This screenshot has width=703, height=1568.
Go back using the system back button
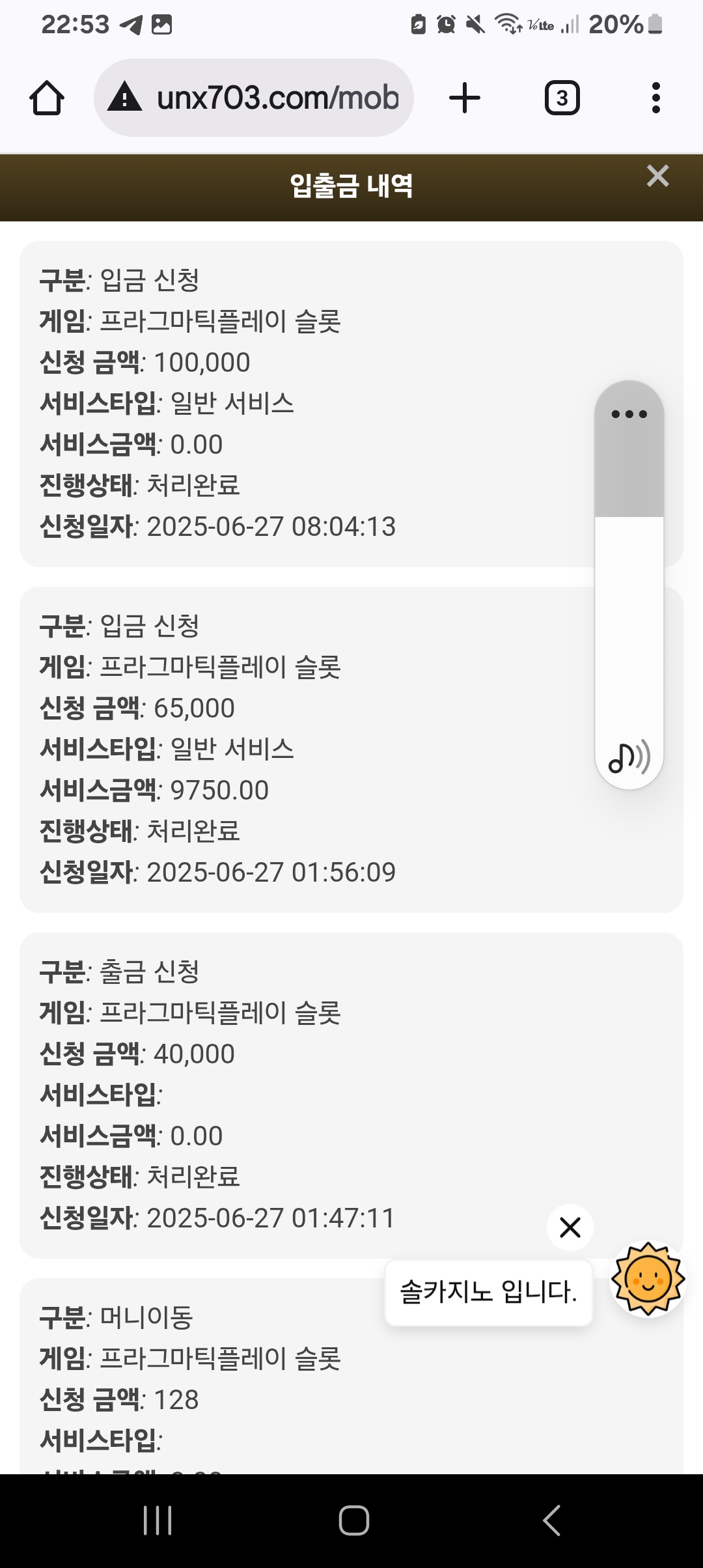point(551,1520)
